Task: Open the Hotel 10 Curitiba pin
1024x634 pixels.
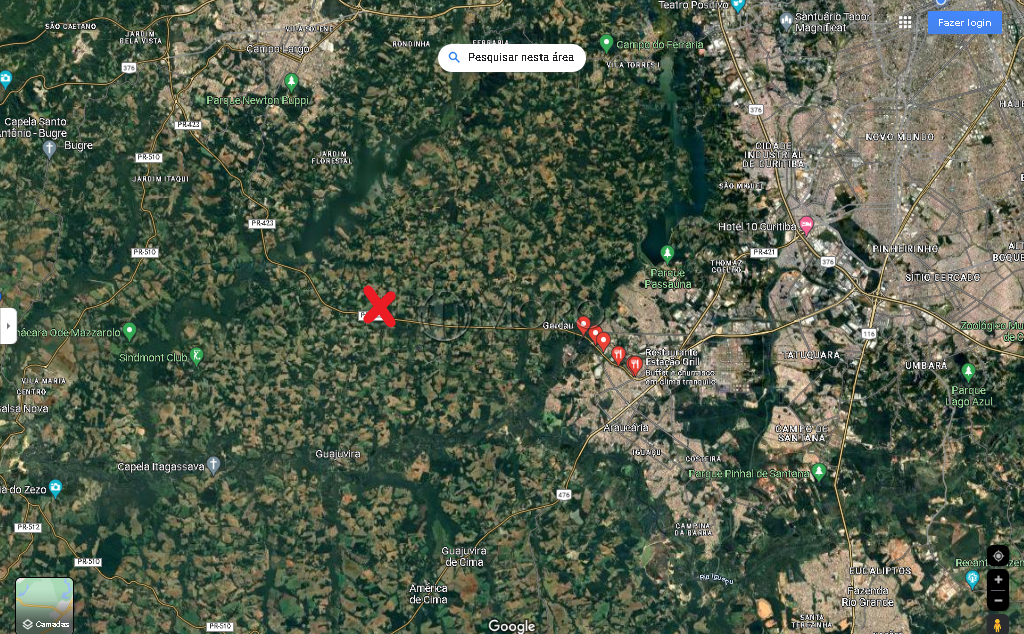Action: [x=806, y=225]
